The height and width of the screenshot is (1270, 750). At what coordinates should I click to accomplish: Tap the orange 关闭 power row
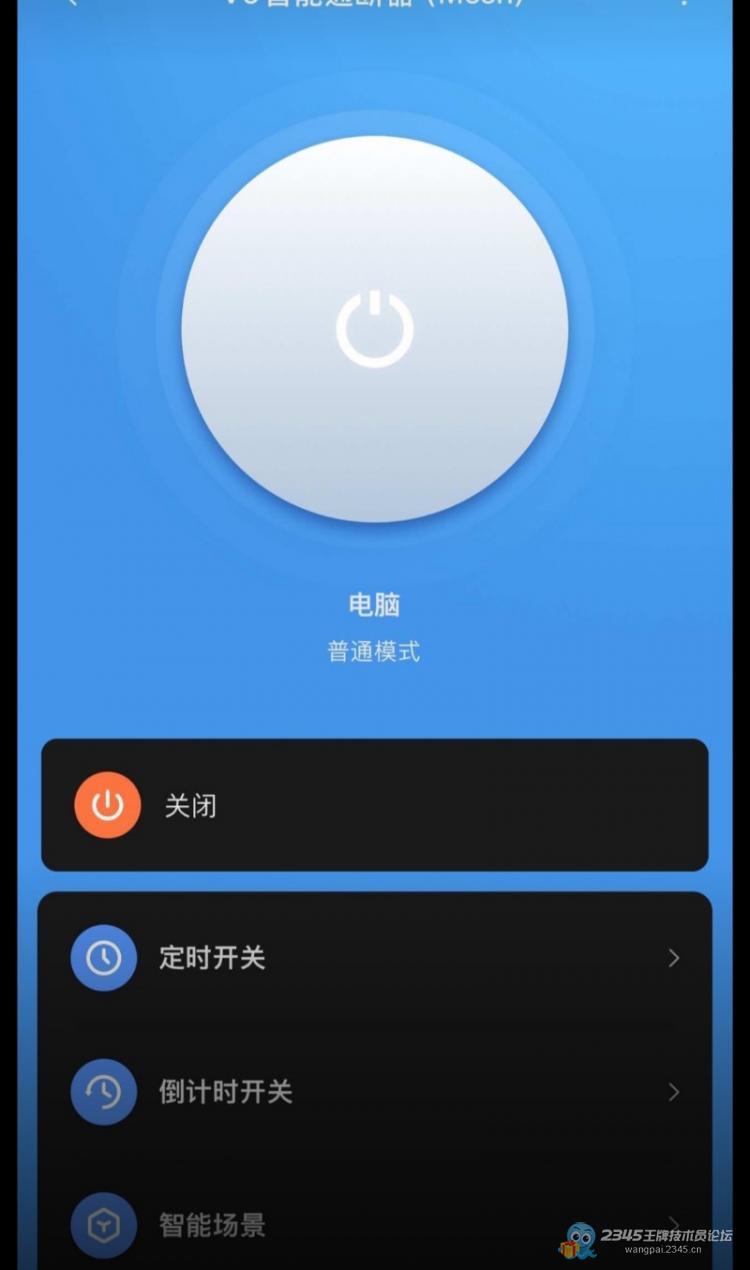point(373,805)
